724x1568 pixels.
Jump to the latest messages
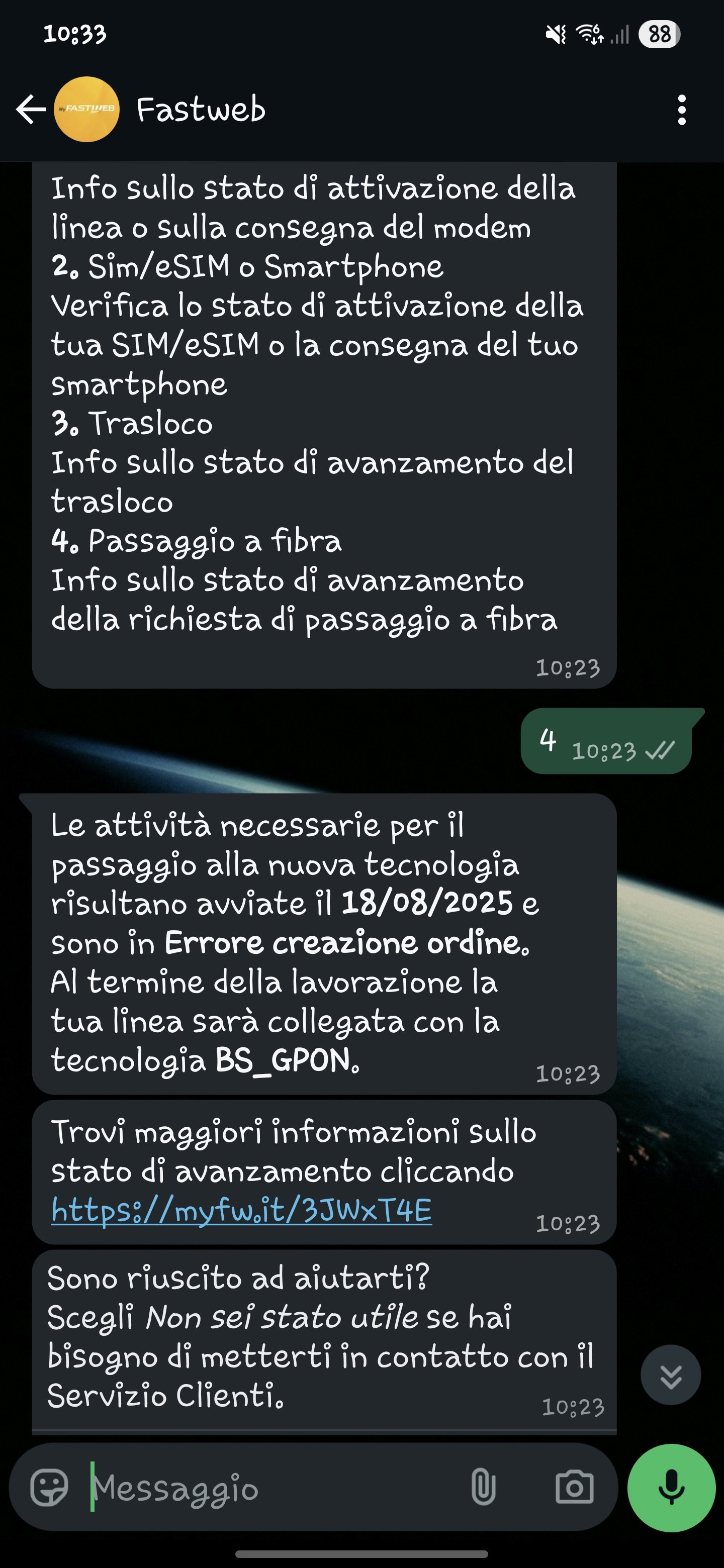tap(670, 1375)
